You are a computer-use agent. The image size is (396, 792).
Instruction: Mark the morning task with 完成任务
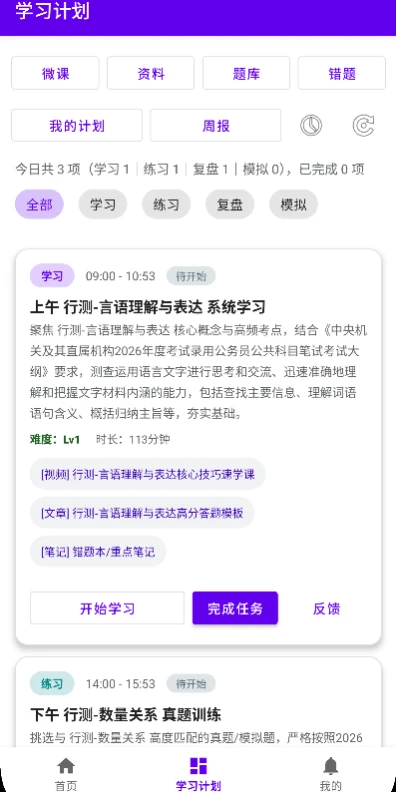(x=235, y=608)
